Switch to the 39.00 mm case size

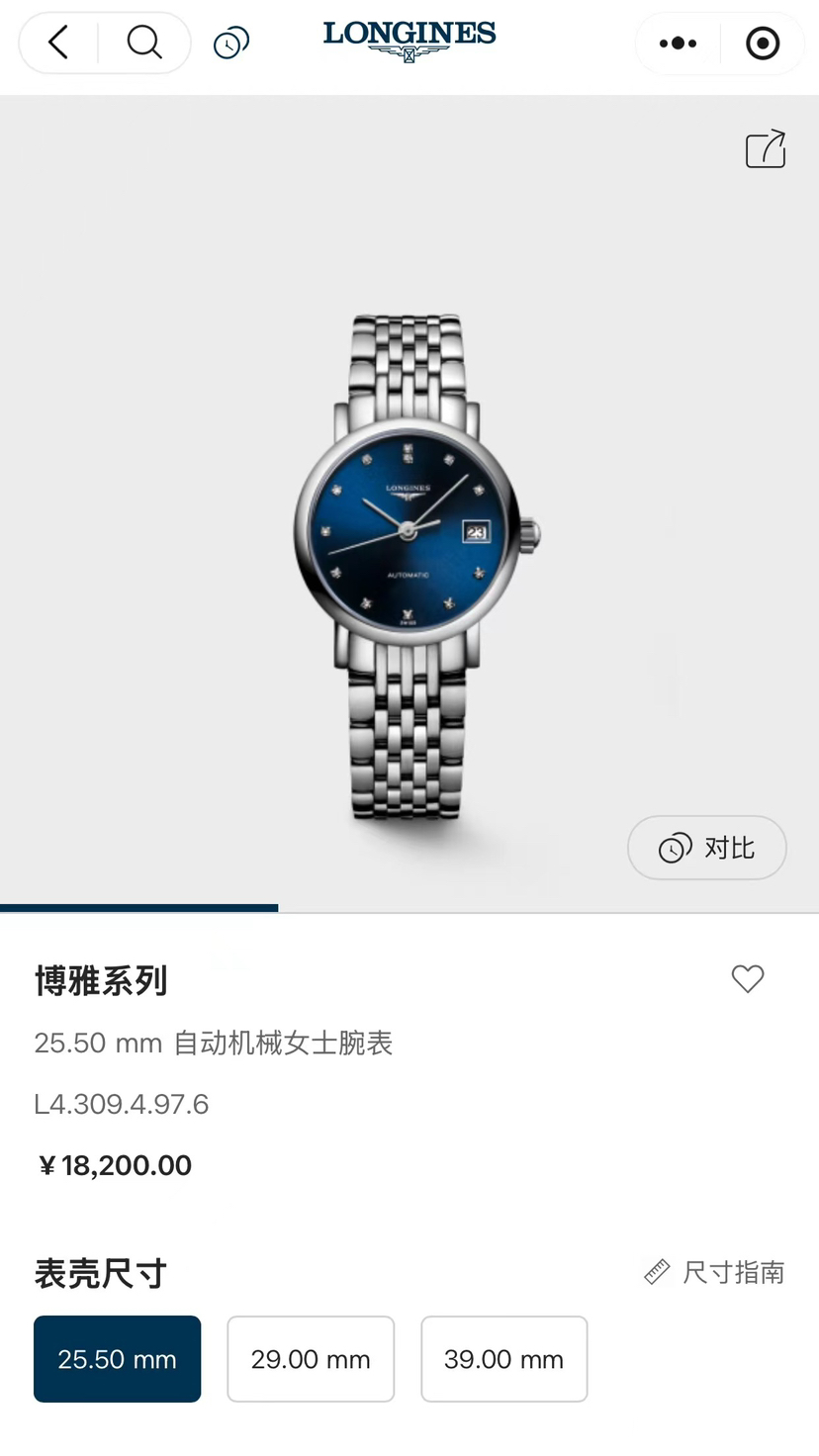click(x=504, y=1359)
